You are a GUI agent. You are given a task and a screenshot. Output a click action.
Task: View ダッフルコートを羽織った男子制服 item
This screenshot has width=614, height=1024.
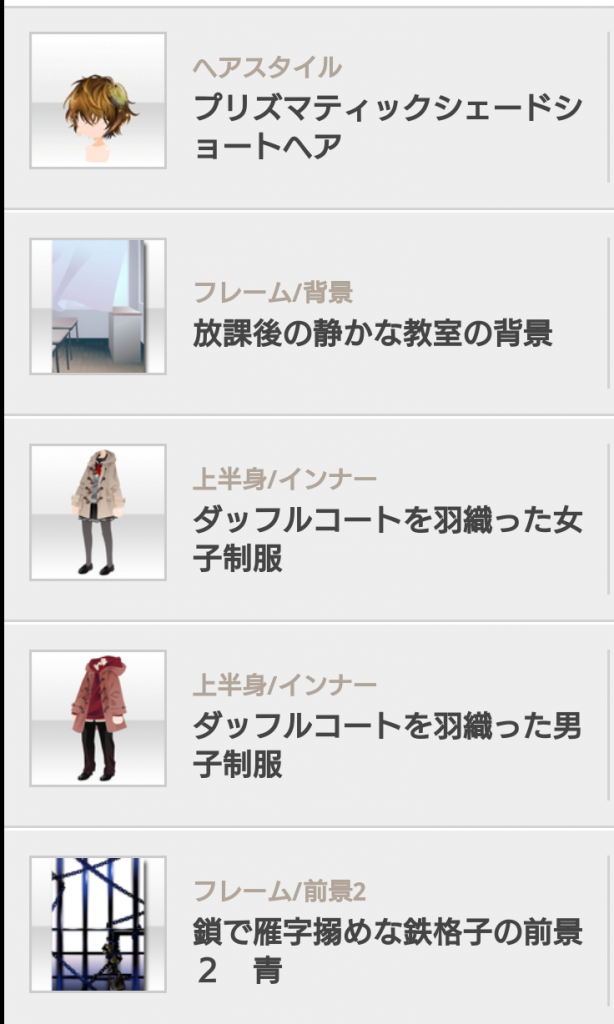click(385, 746)
